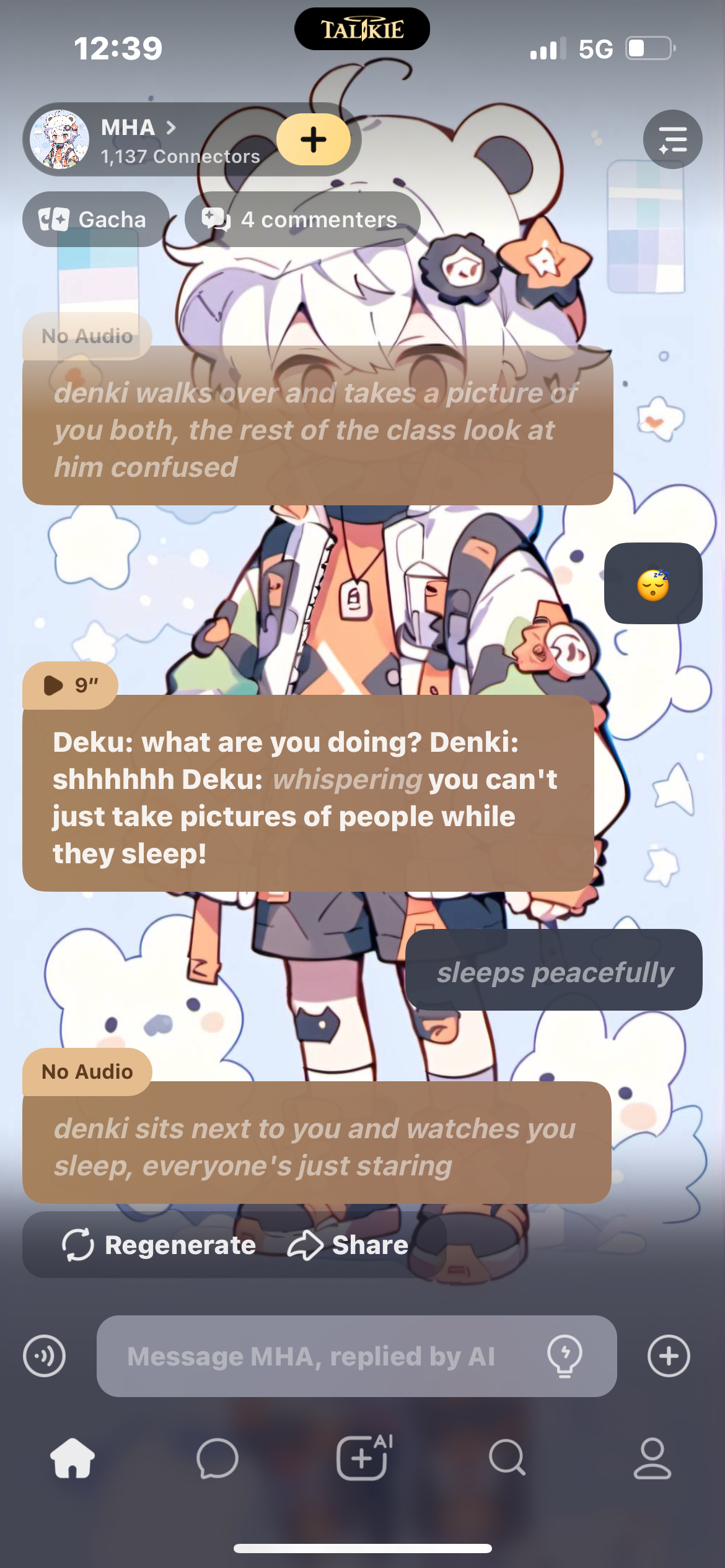Viewport: 725px width, 1568px height.
Task: Switch to the Chats tab
Action: [217, 1458]
